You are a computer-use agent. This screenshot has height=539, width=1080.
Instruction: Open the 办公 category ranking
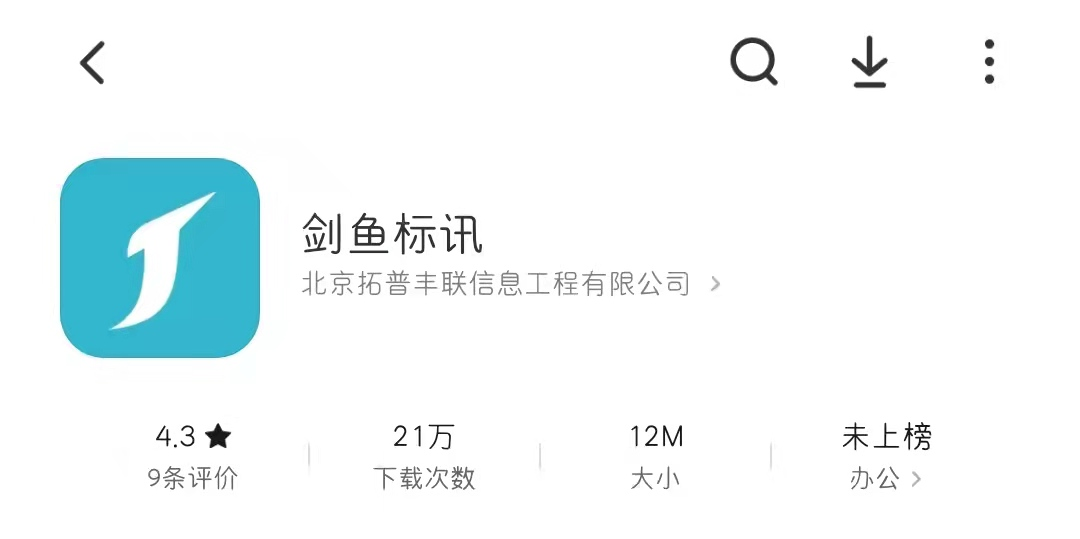[886, 478]
